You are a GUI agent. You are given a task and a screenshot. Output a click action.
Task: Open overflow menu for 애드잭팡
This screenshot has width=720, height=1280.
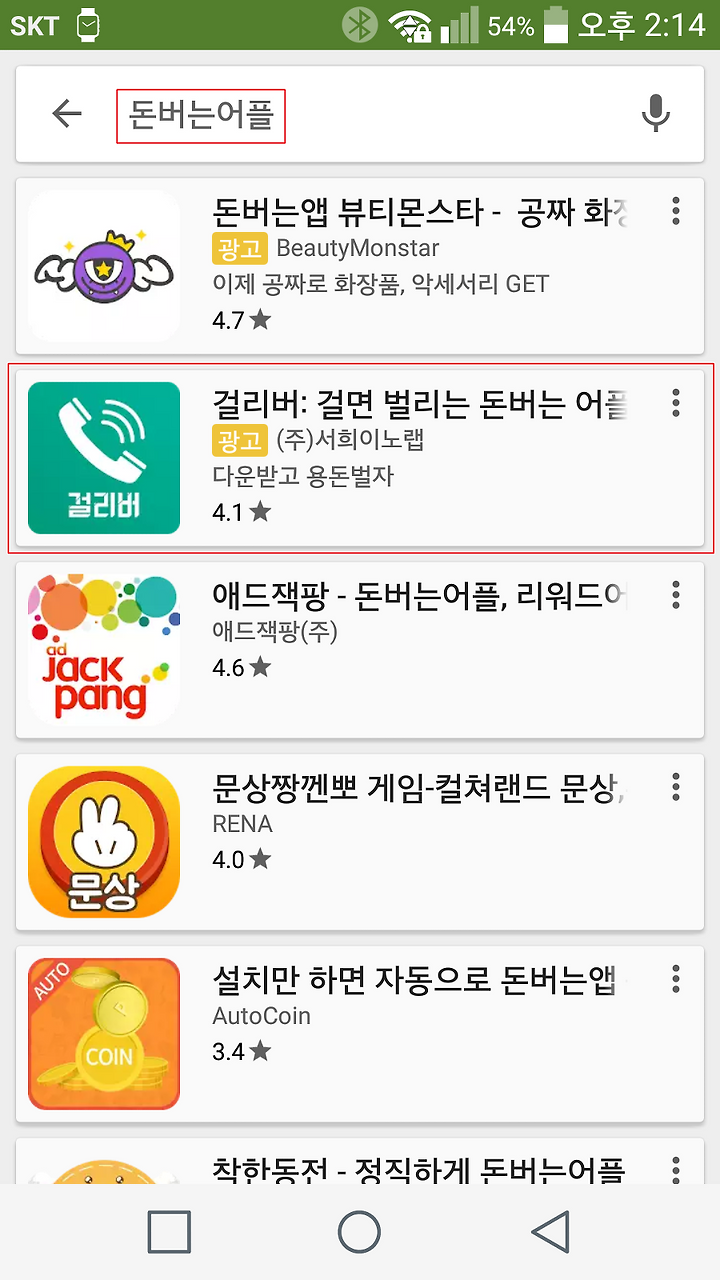point(676,595)
